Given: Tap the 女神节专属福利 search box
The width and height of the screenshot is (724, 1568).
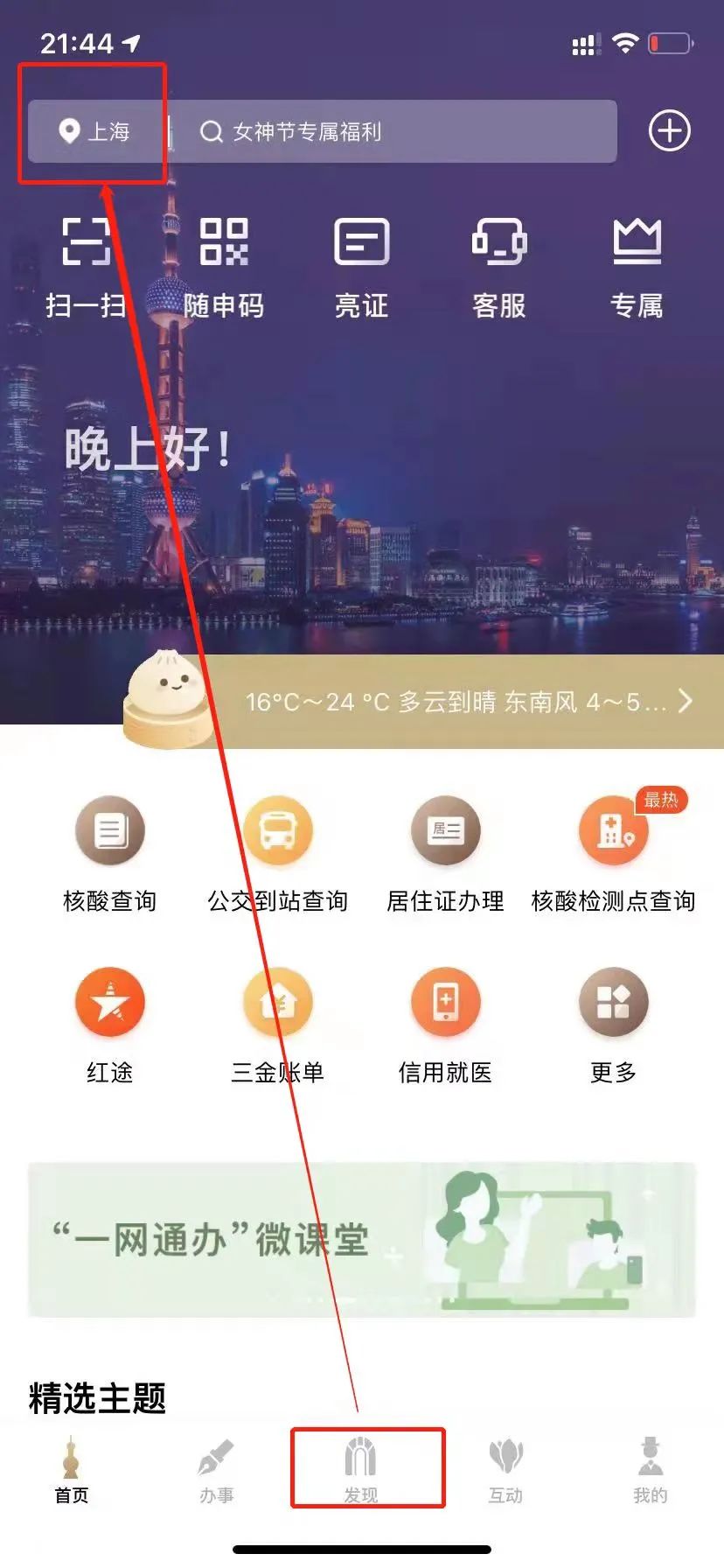Looking at the screenshot, I should click(393, 131).
